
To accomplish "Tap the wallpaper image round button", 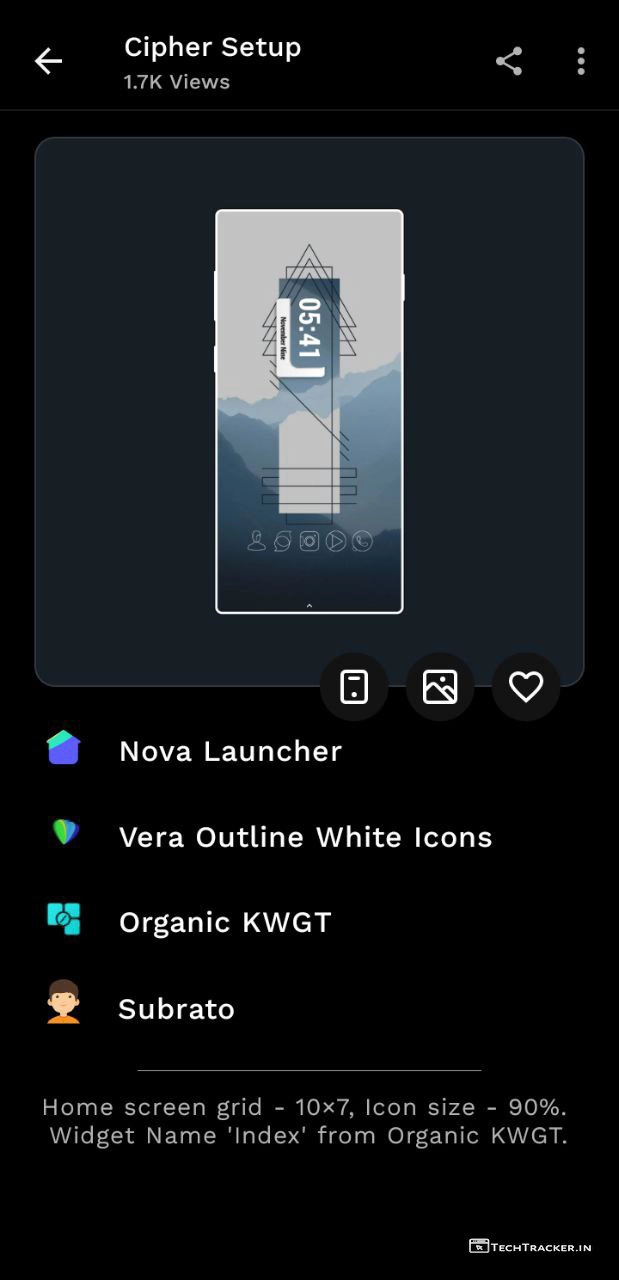I will (440, 687).
